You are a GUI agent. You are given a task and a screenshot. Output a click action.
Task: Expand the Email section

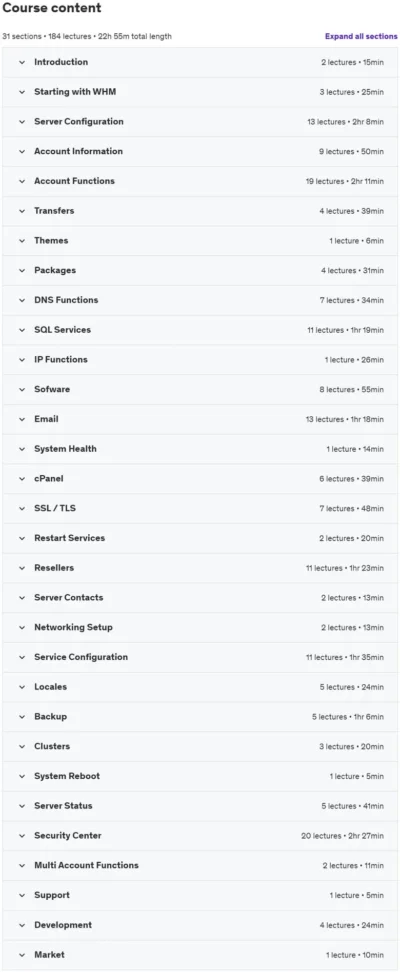(200, 419)
